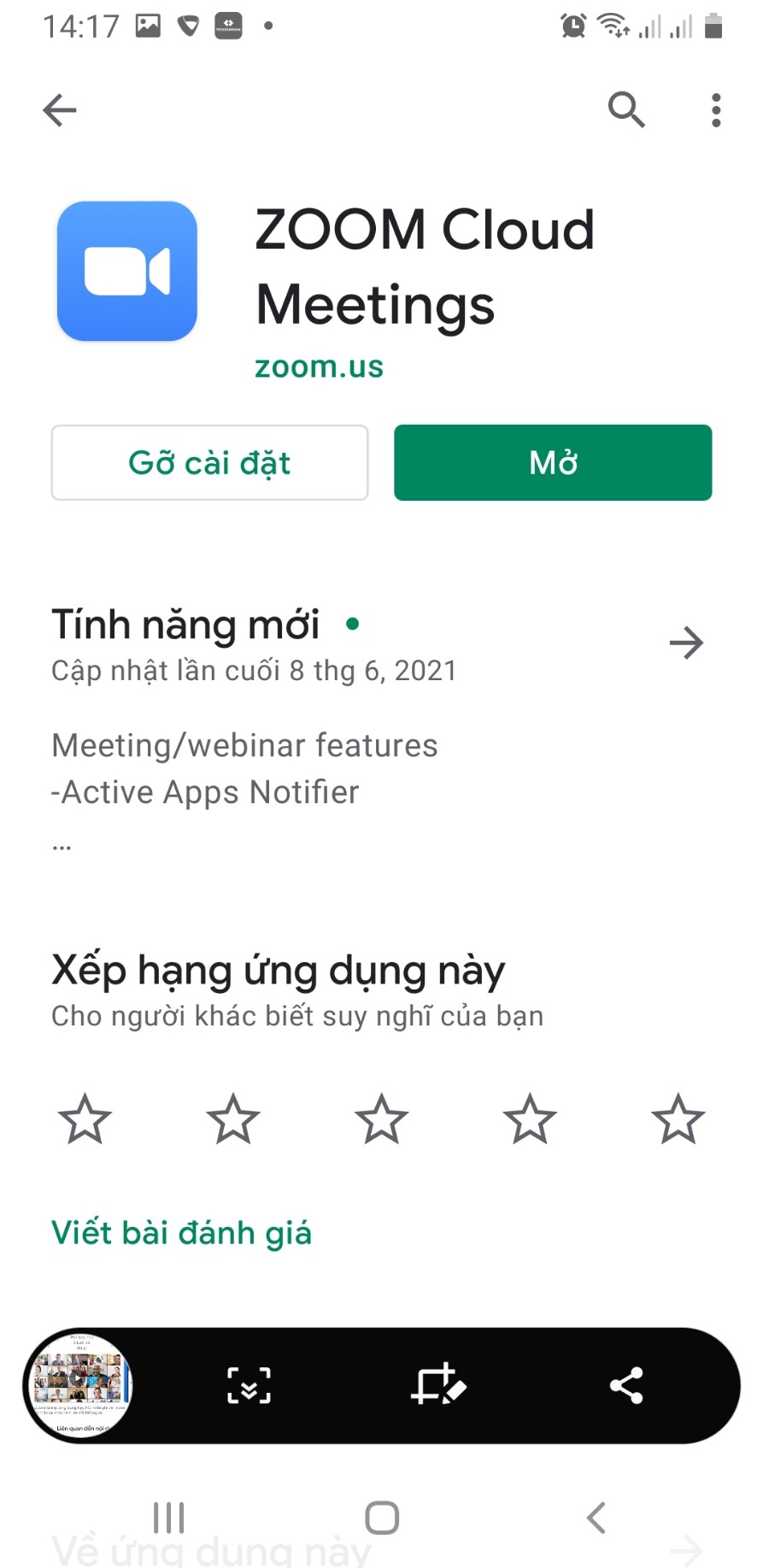Rate the app two stars
Viewport: 763px width, 1568px height.
233,1119
